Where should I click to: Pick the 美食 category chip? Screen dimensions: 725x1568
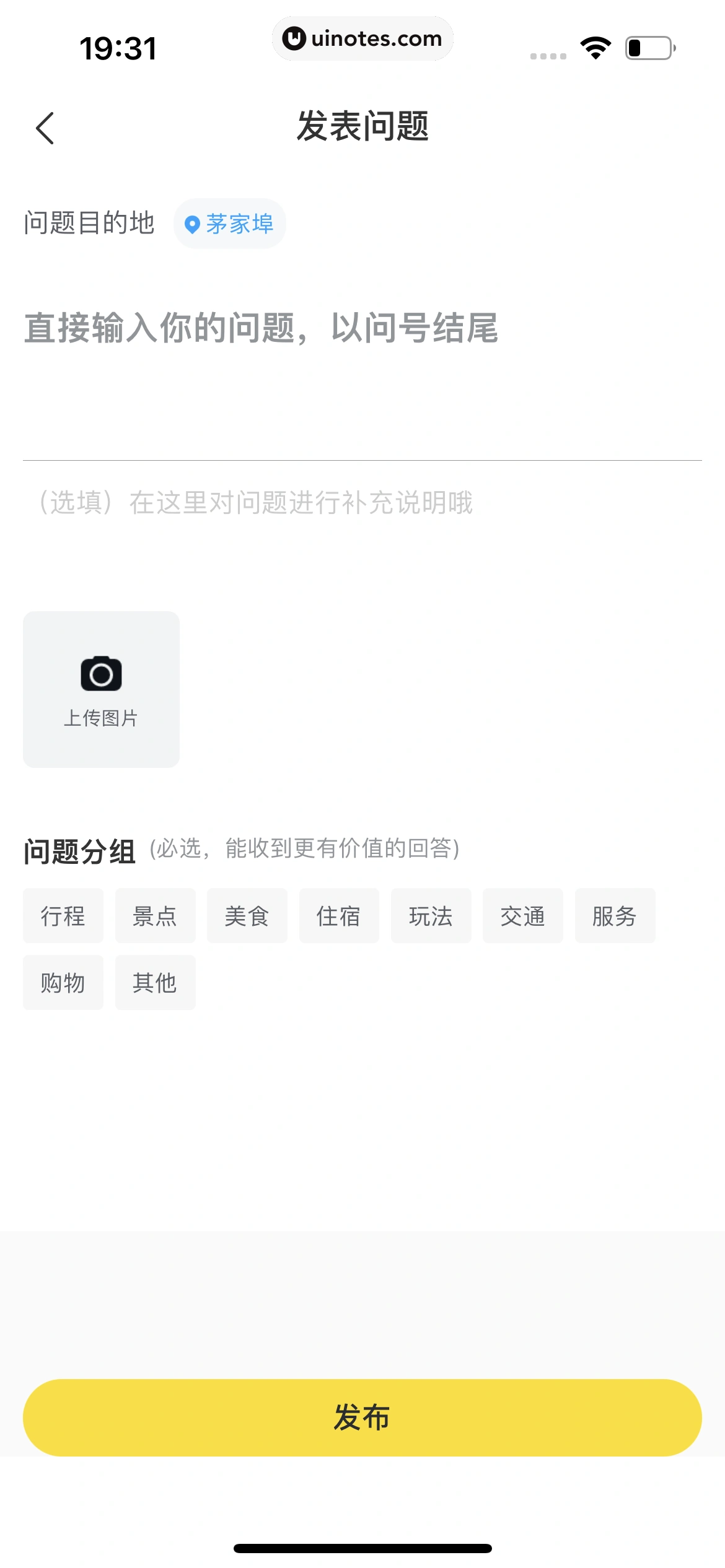pos(247,916)
